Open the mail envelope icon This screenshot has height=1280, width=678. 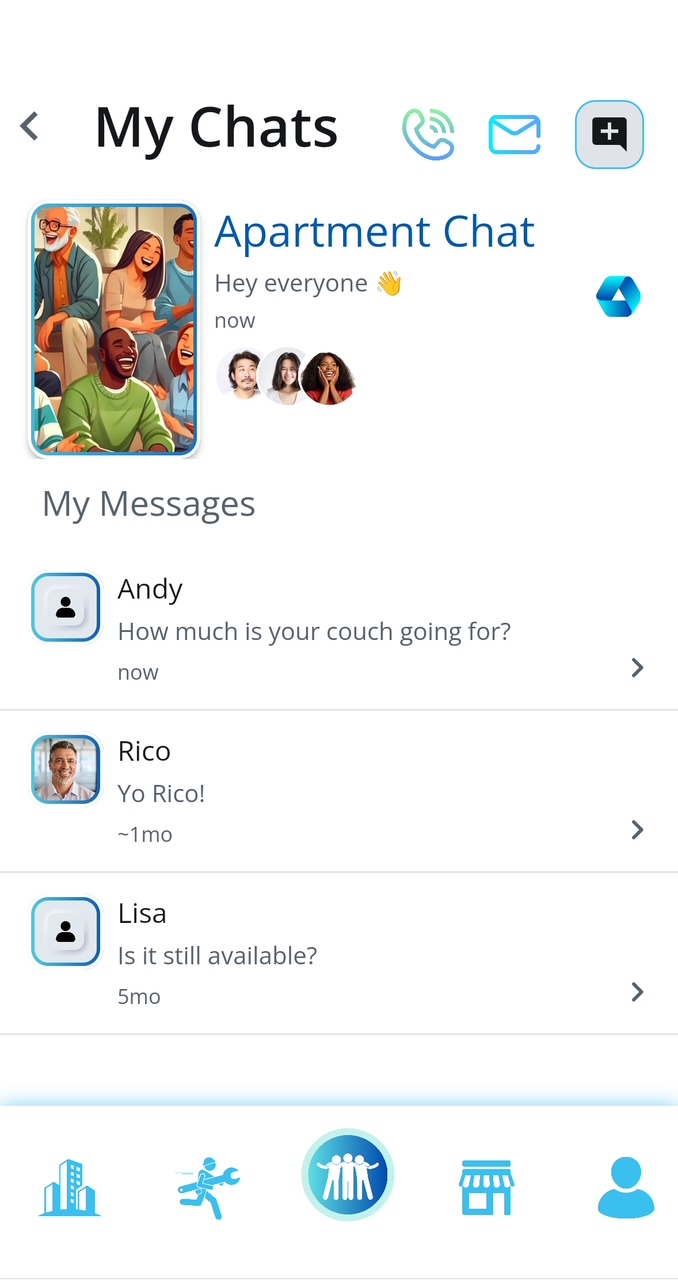coord(515,135)
